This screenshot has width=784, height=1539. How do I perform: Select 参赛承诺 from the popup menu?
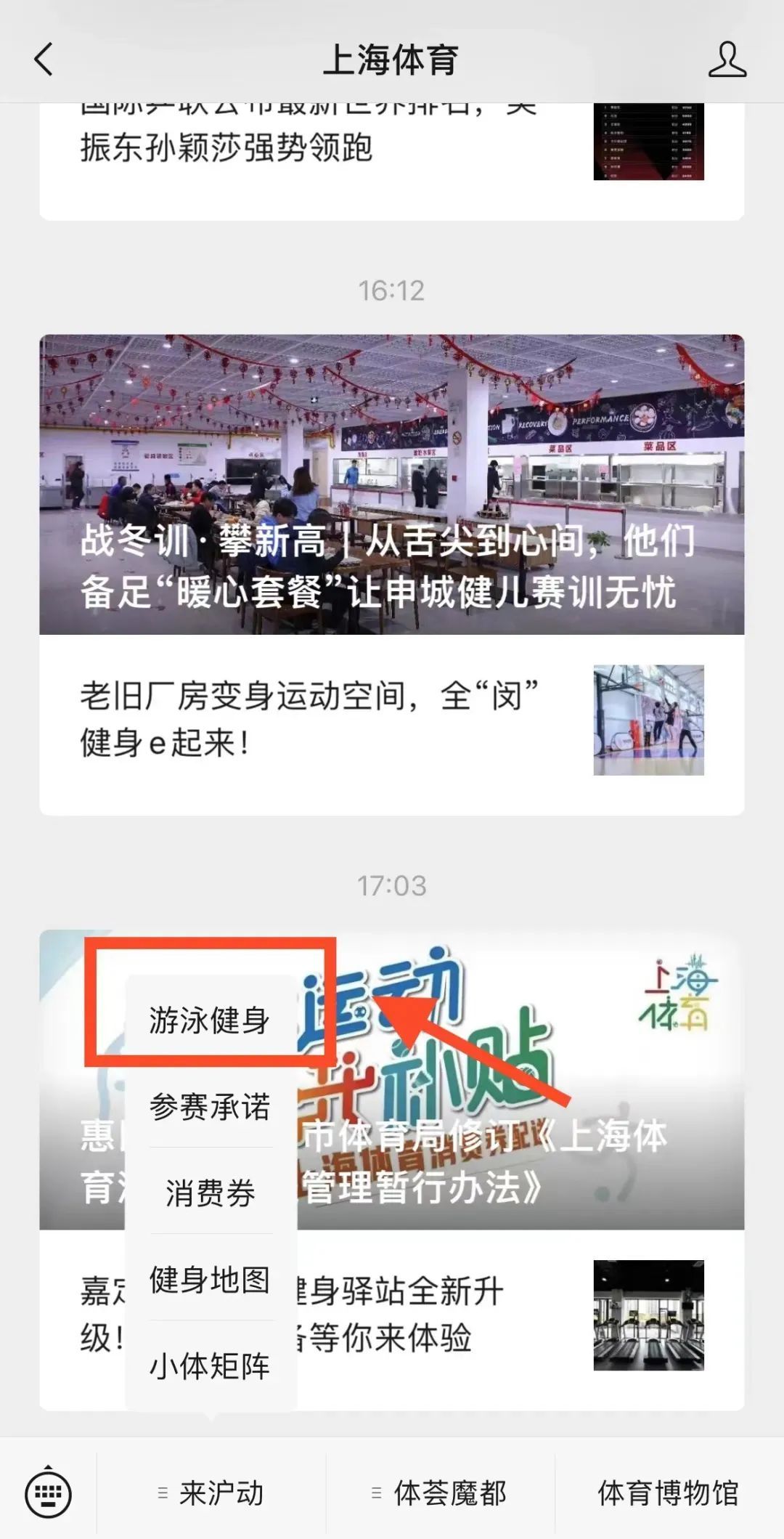(x=210, y=1106)
